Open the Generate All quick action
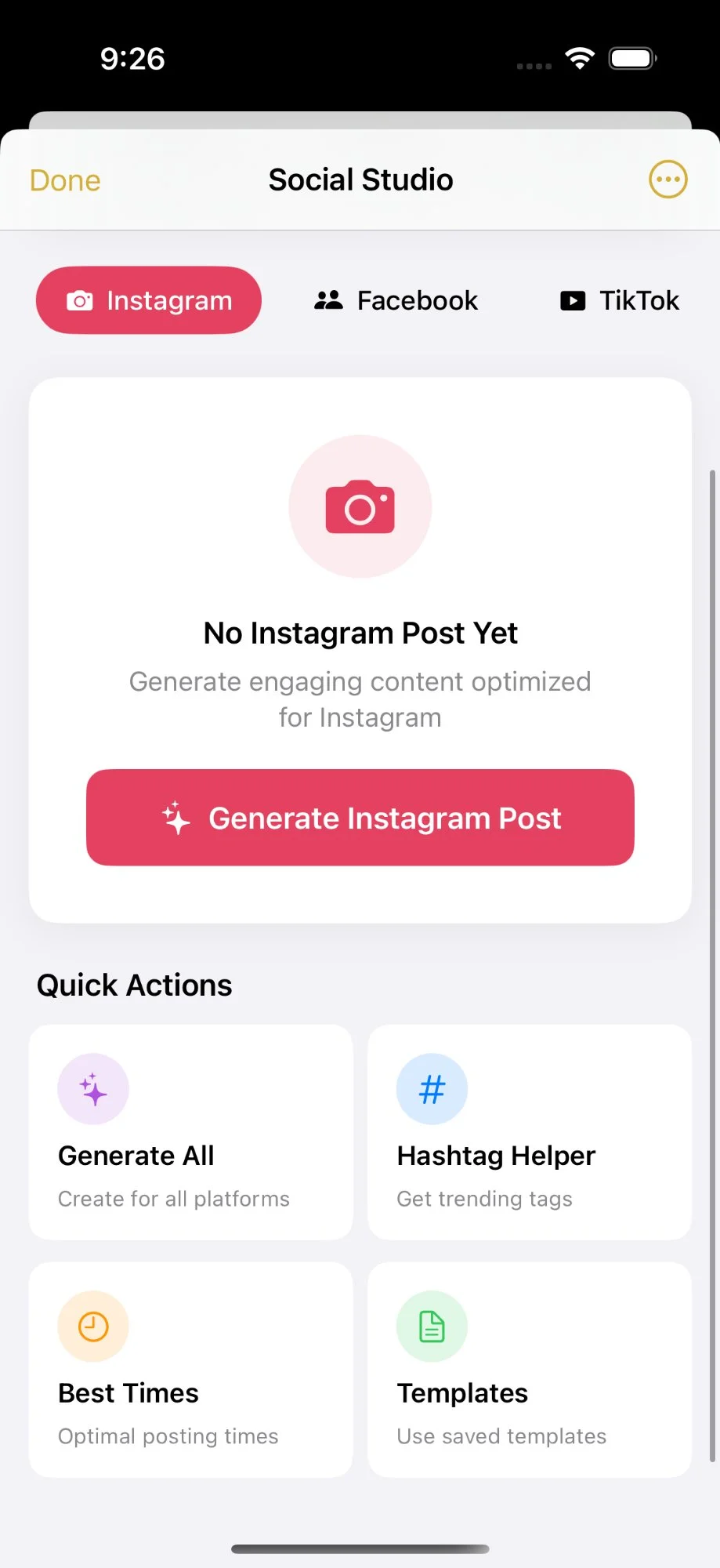Screen dimensions: 720x1568 pos(190,1131)
